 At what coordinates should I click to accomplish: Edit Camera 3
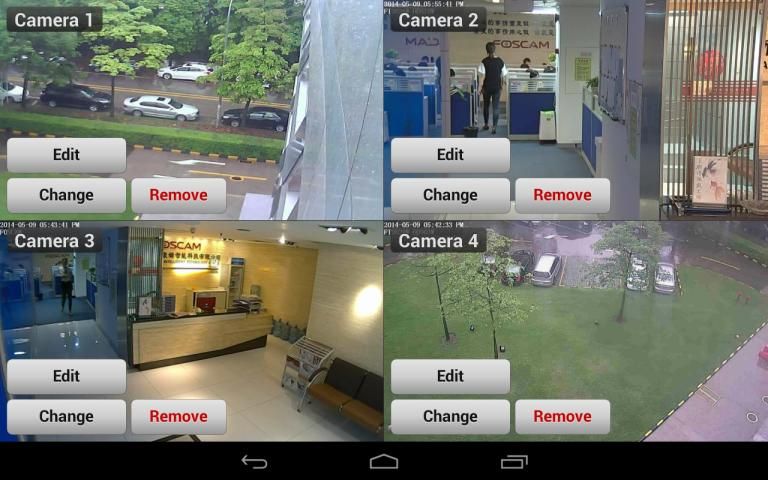(x=66, y=376)
